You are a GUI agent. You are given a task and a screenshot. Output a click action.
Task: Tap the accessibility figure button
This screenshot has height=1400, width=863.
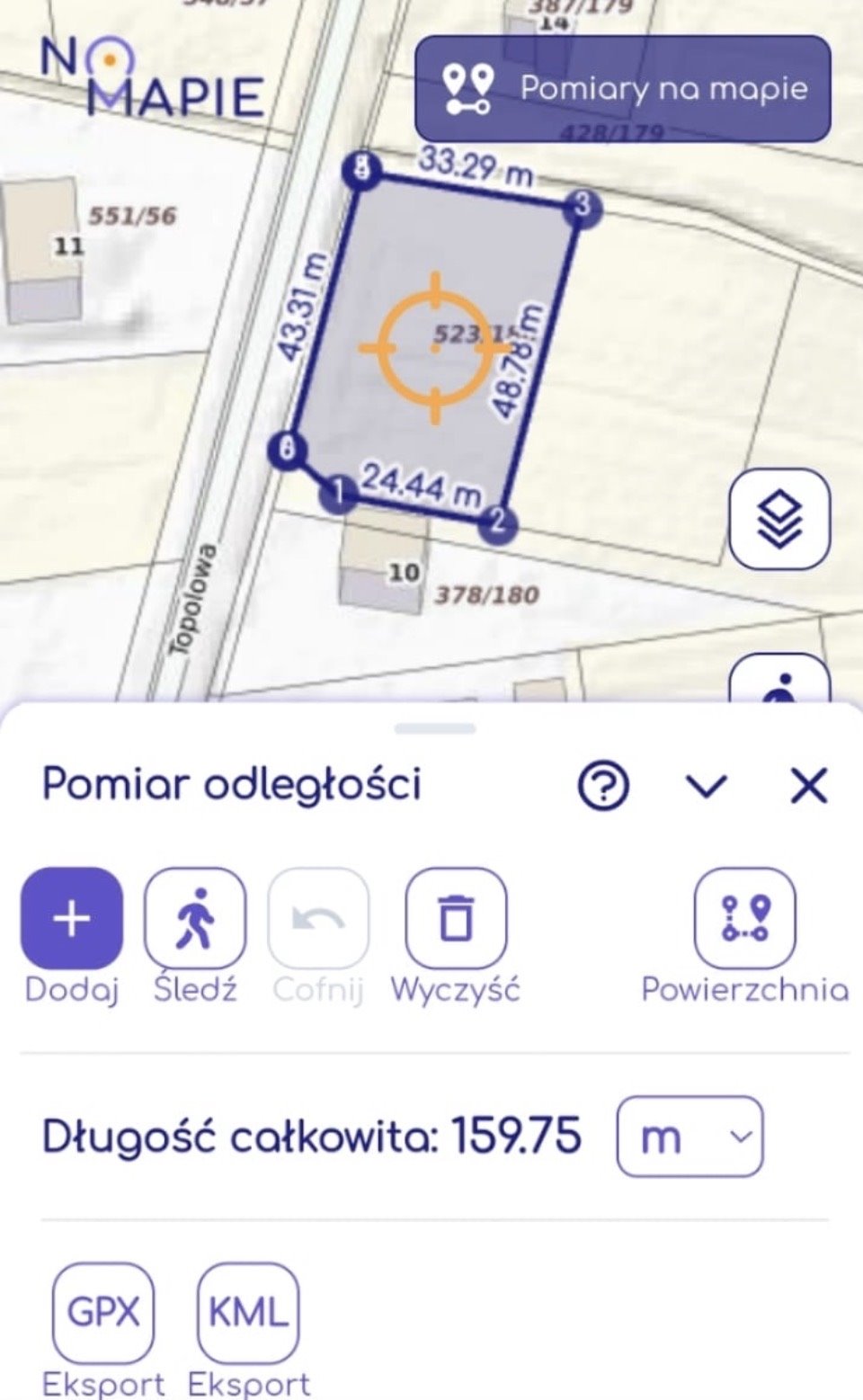(778, 685)
